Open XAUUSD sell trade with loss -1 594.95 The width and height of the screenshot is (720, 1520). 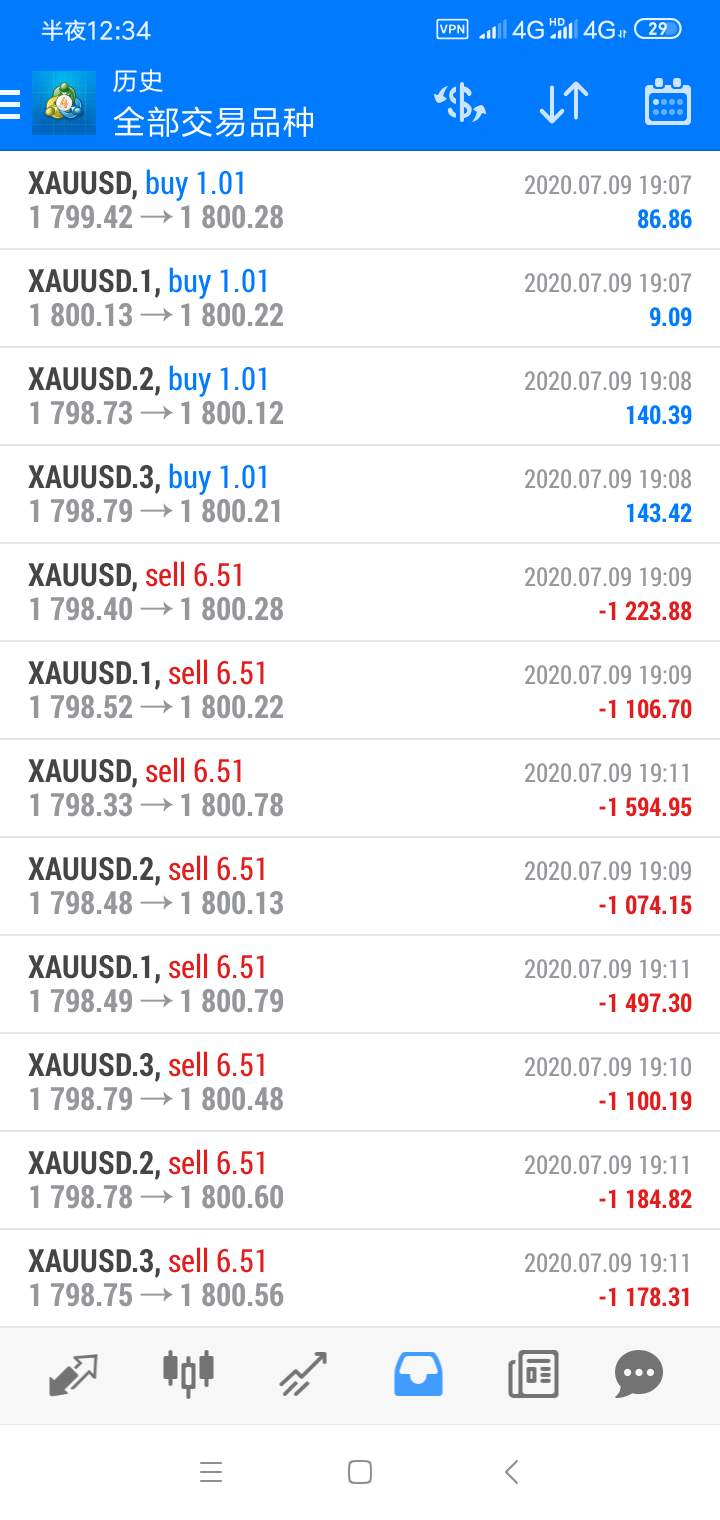[360, 789]
